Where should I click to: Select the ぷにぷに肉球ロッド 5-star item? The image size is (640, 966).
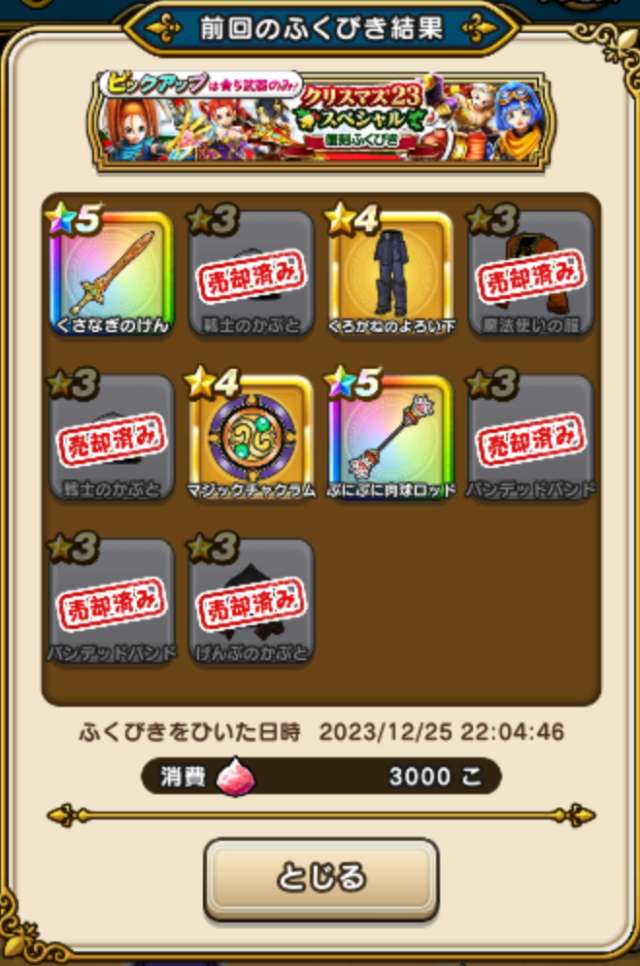click(x=391, y=437)
